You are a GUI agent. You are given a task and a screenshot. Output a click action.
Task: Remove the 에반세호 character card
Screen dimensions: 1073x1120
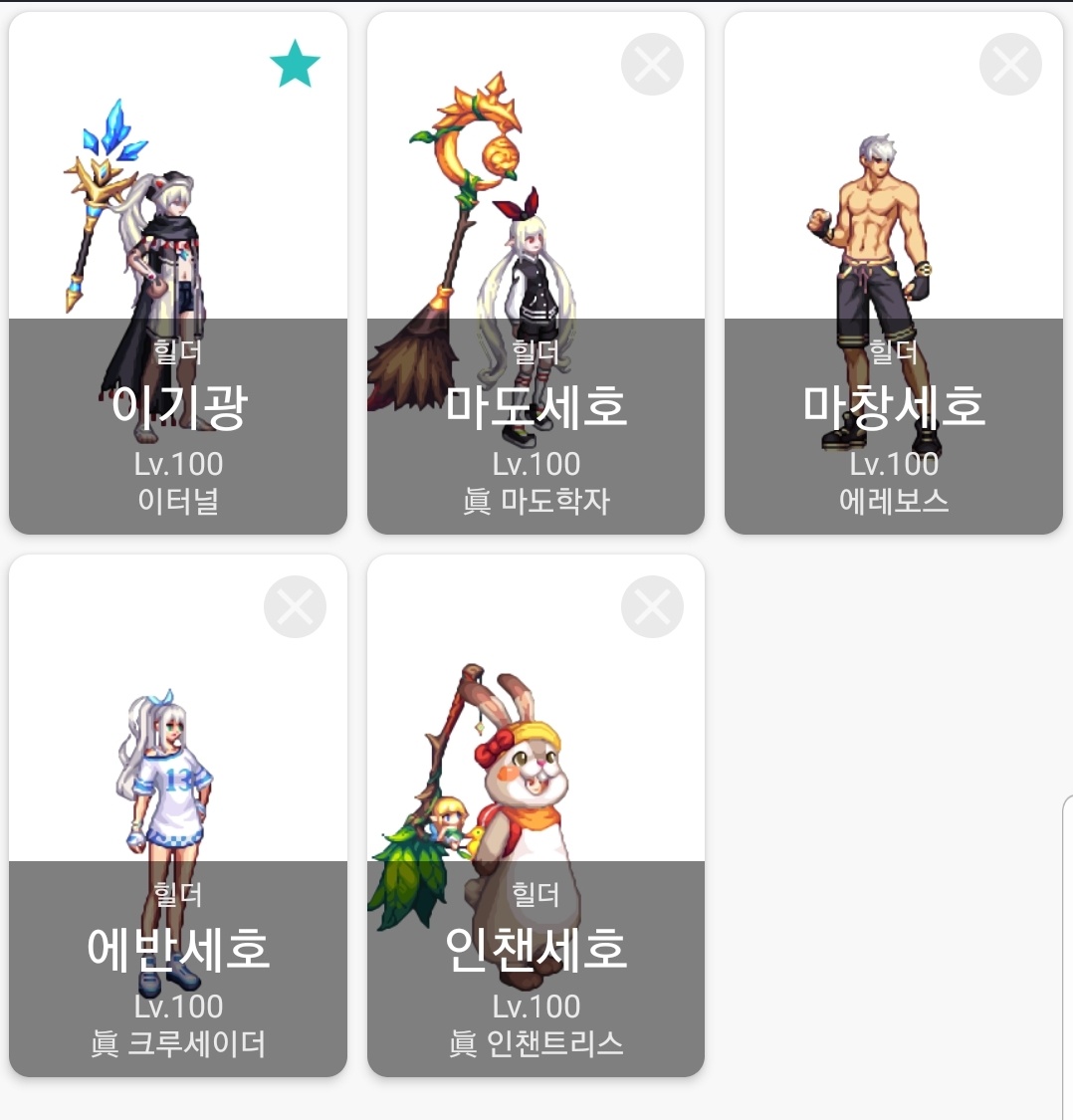[x=295, y=606]
